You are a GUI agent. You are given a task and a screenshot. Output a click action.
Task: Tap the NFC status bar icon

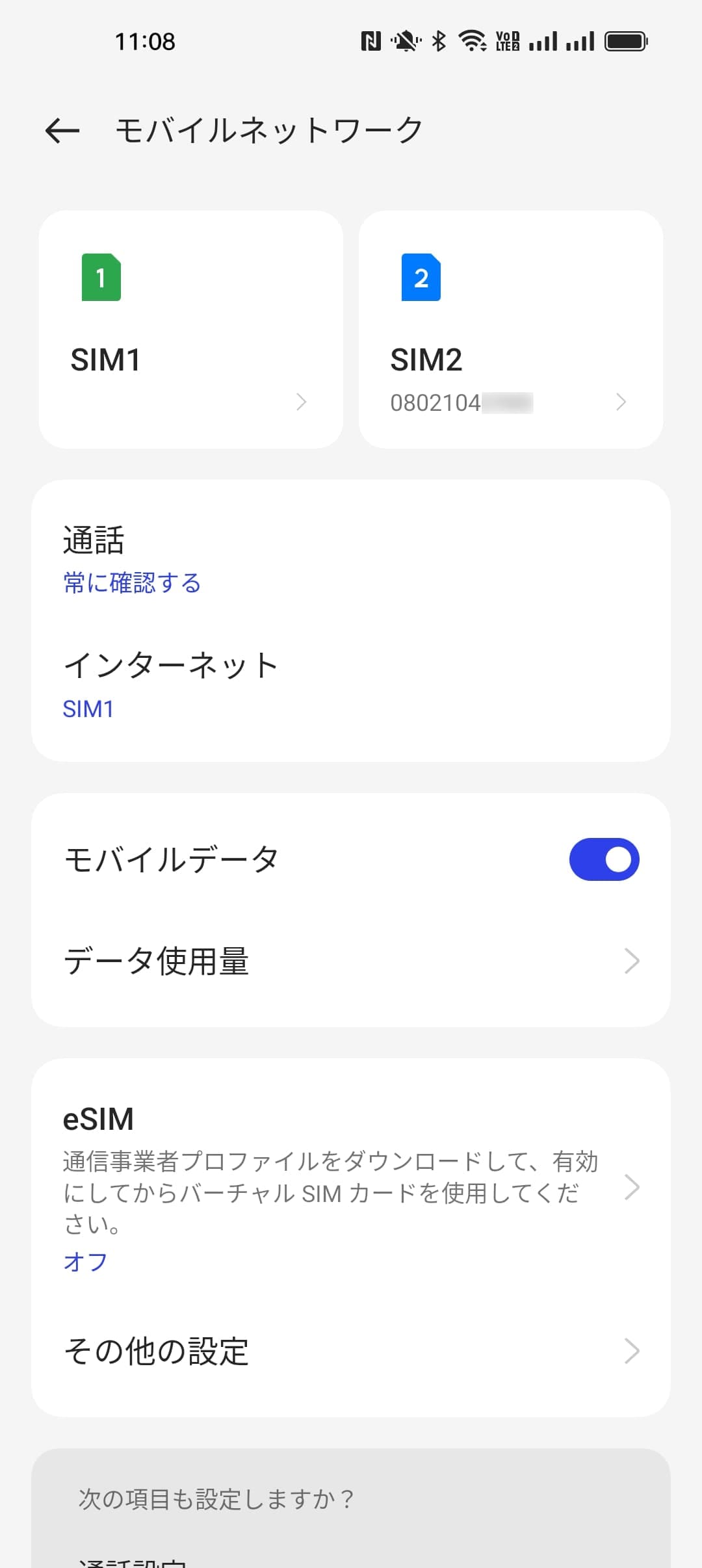click(x=370, y=40)
